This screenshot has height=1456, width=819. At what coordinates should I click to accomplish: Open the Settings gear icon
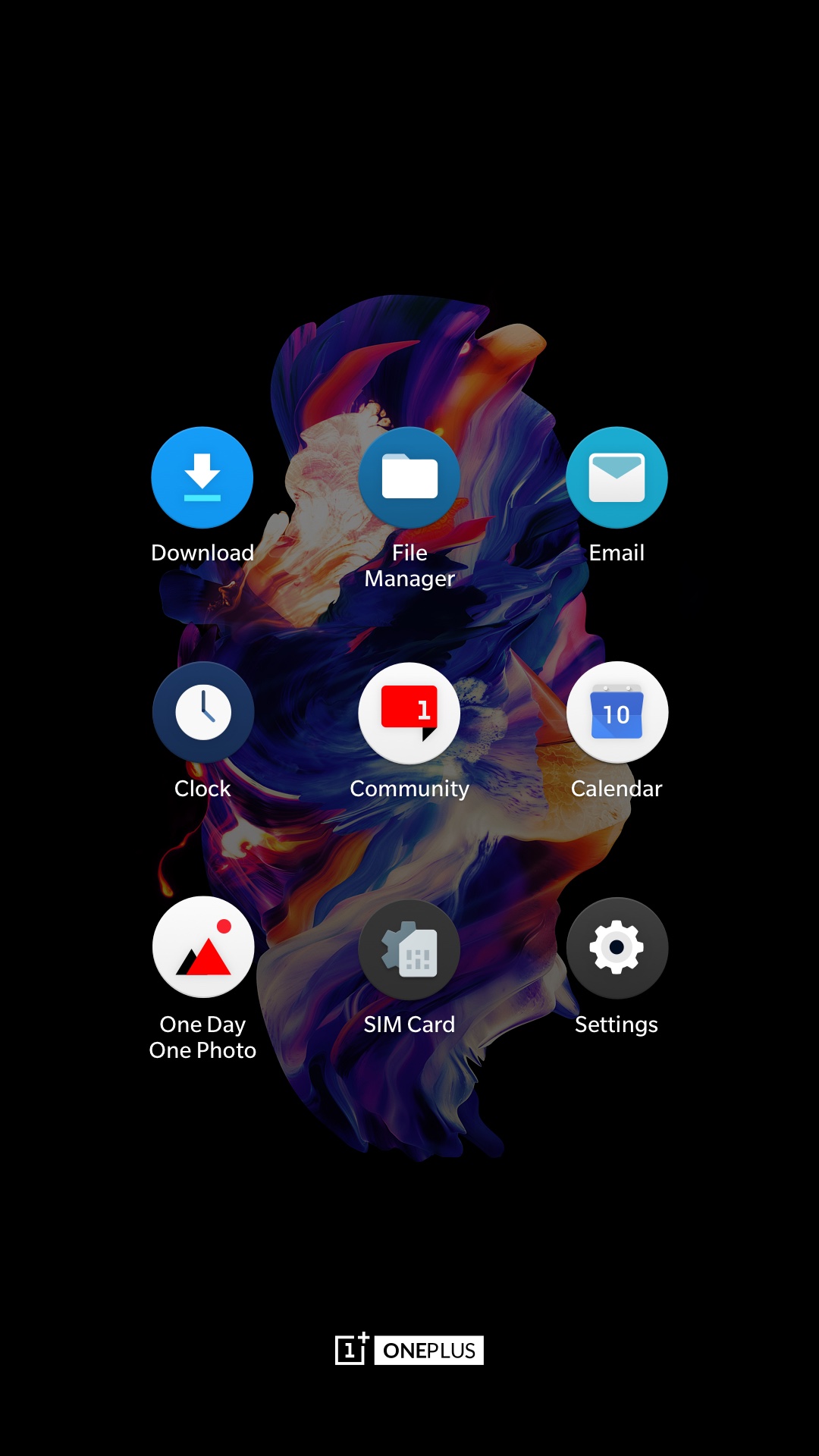pos(617,947)
